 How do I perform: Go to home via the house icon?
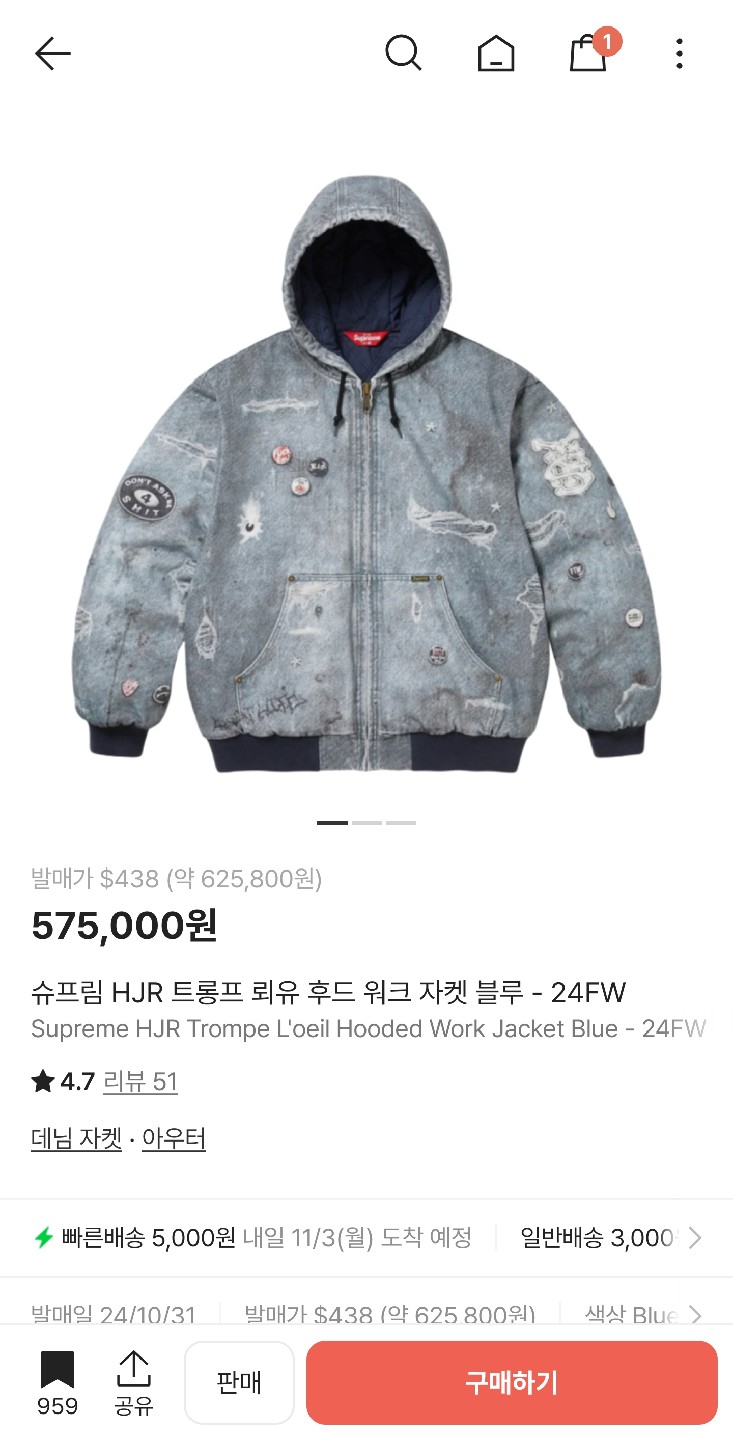(496, 53)
